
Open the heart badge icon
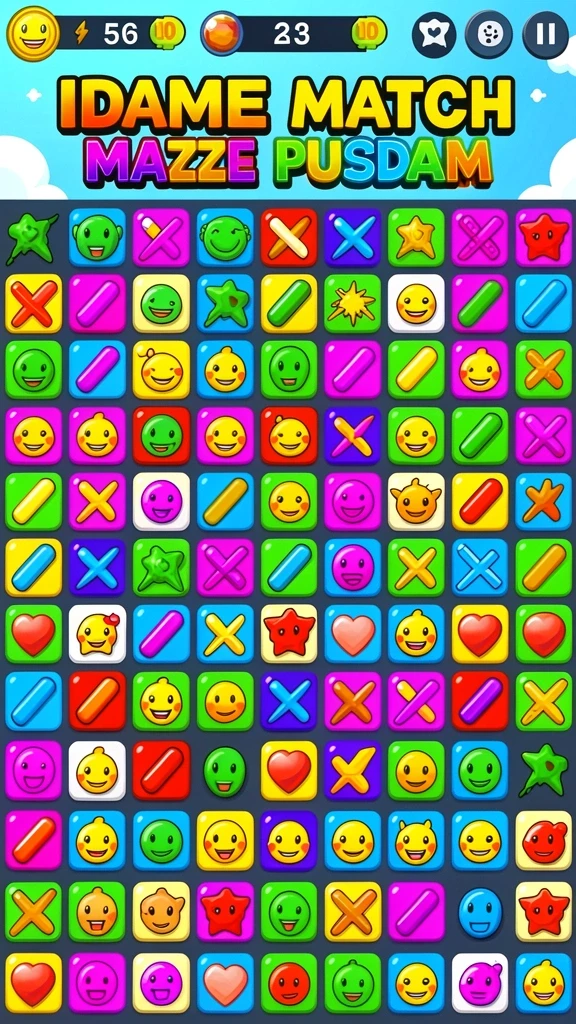tap(434, 34)
